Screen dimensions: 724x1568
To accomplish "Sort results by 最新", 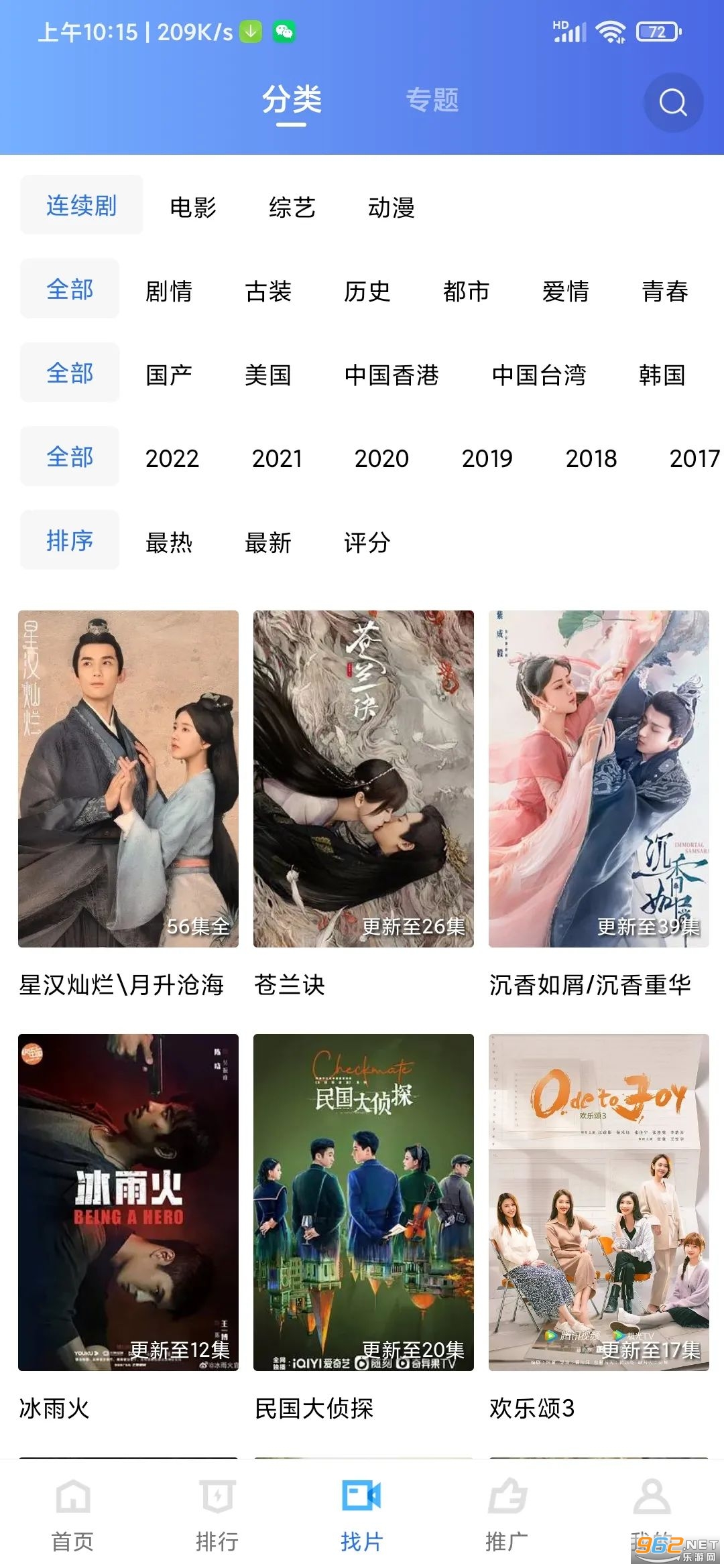I will coord(268,542).
